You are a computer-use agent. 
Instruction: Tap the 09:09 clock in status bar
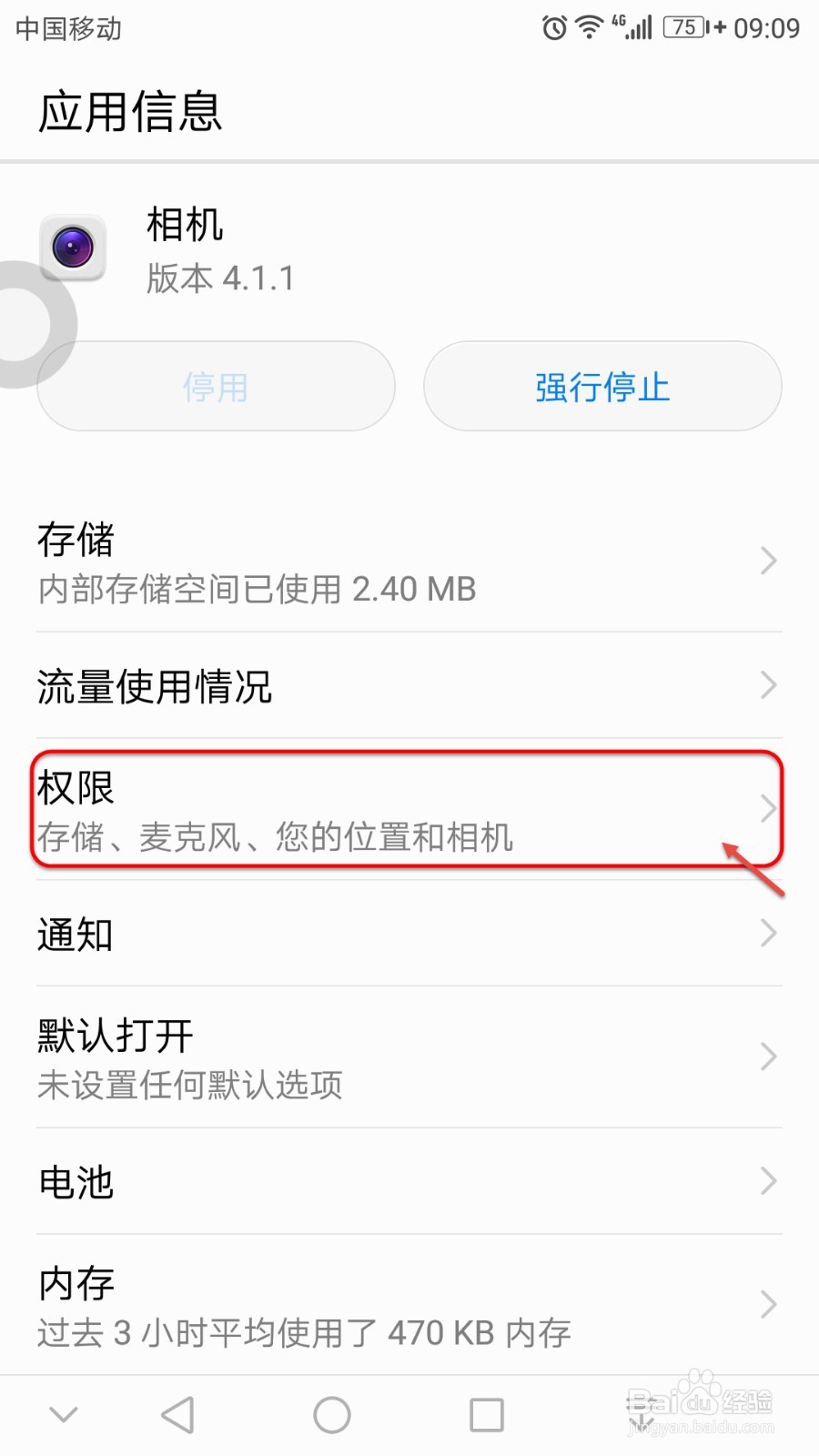tap(769, 27)
